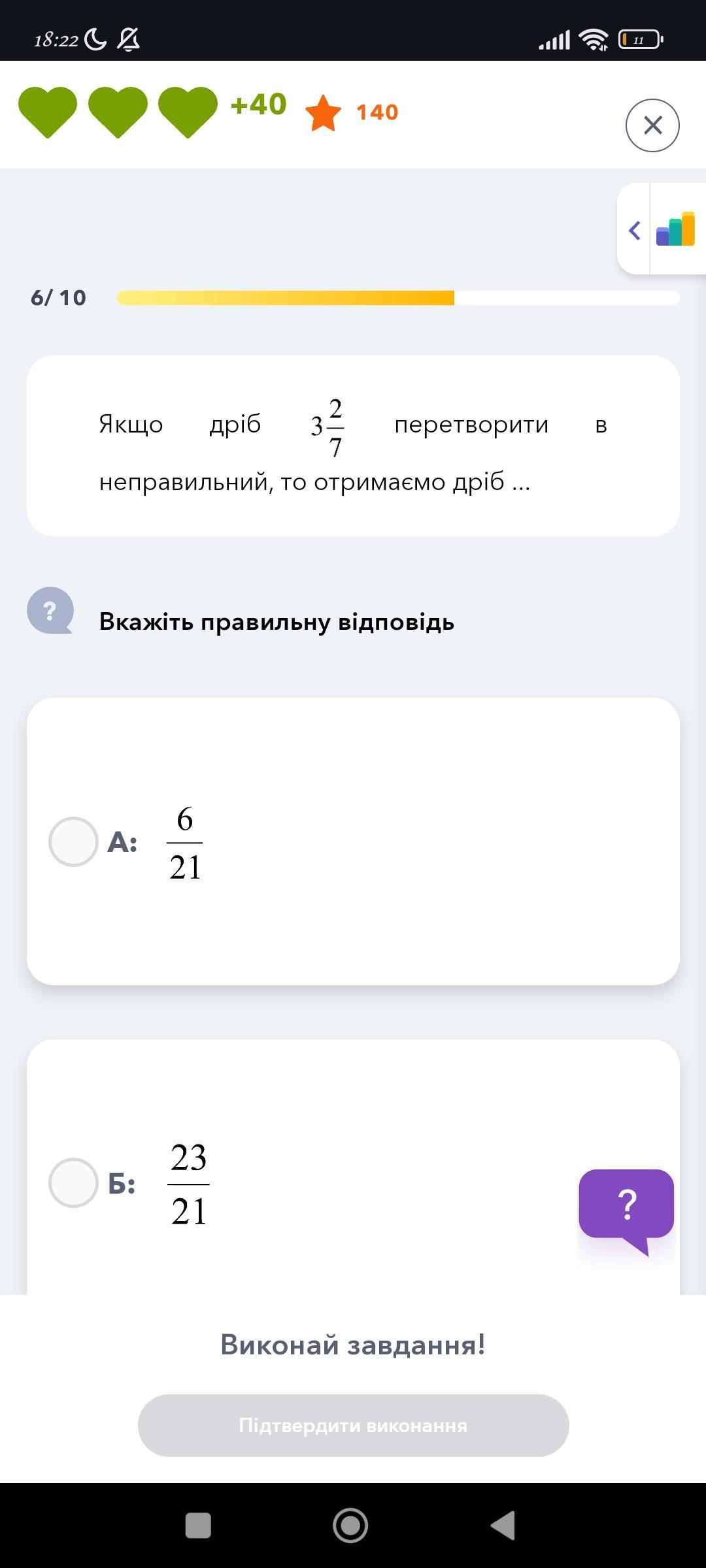Open the grey hint question icon
The width and height of the screenshot is (706, 1568).
click(x=50, y=612)
